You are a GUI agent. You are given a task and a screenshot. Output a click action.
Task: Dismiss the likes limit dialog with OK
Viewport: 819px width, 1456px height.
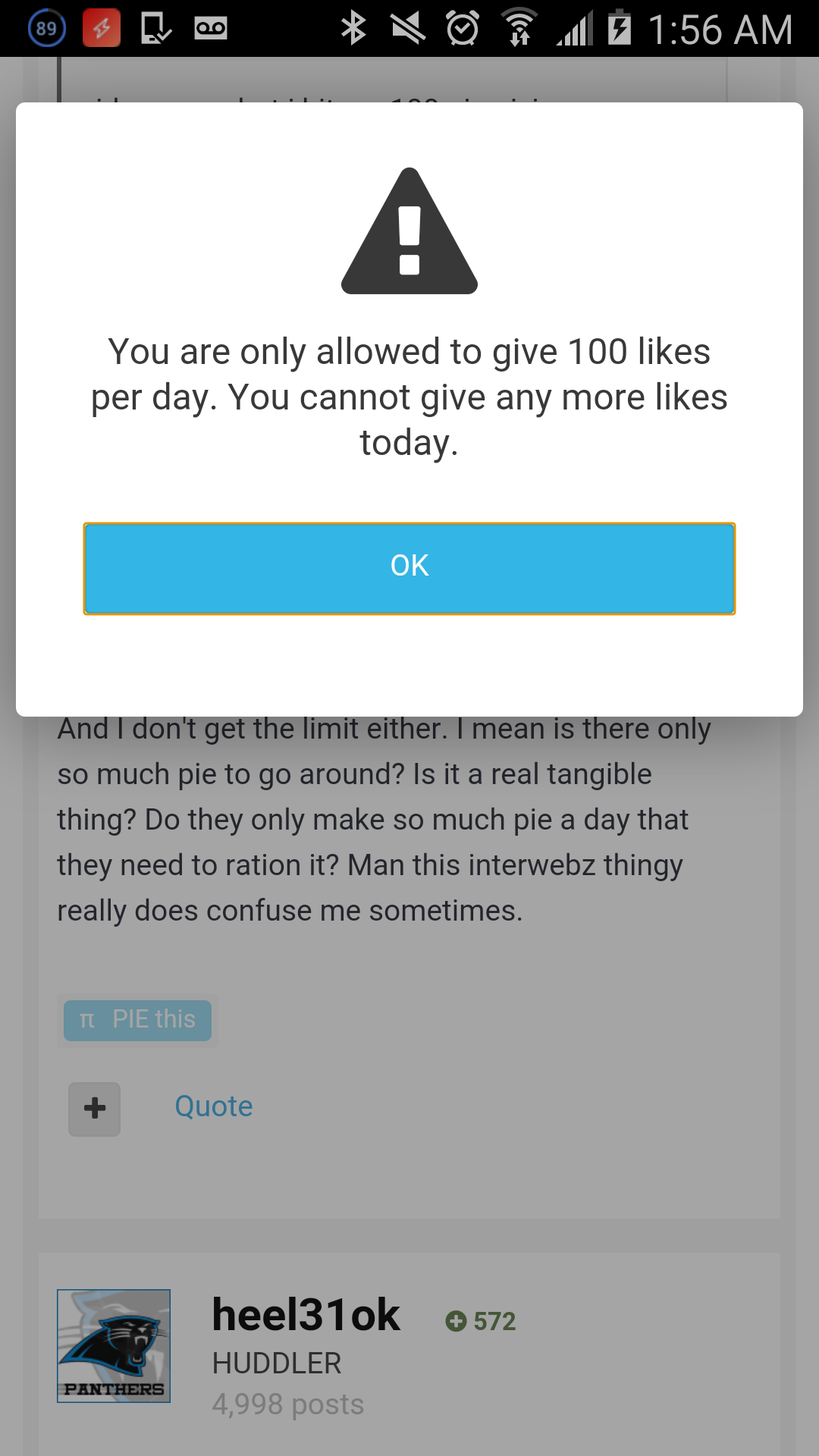(409, 568)
